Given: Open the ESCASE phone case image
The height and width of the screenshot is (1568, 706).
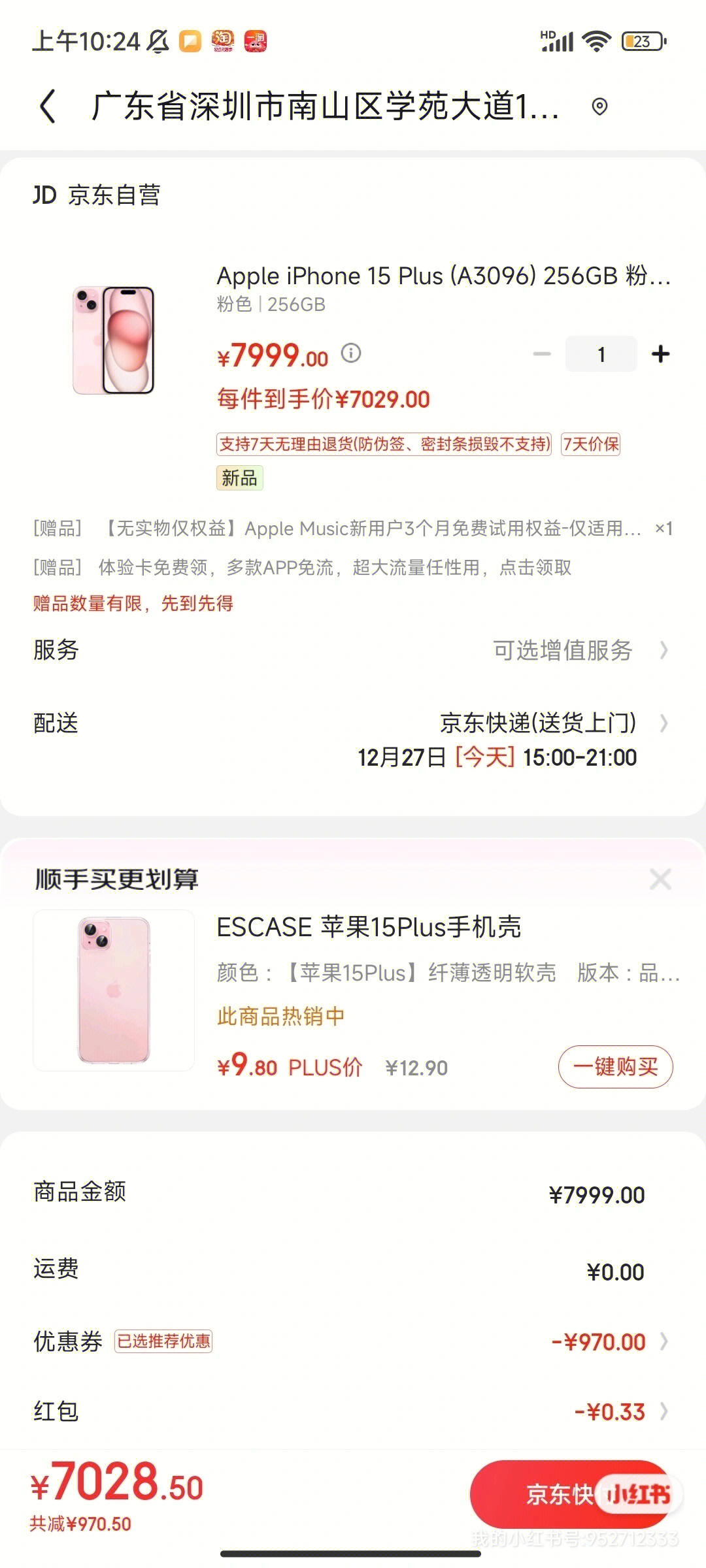Looking at the screenshot, I should [x=114, y=990].
